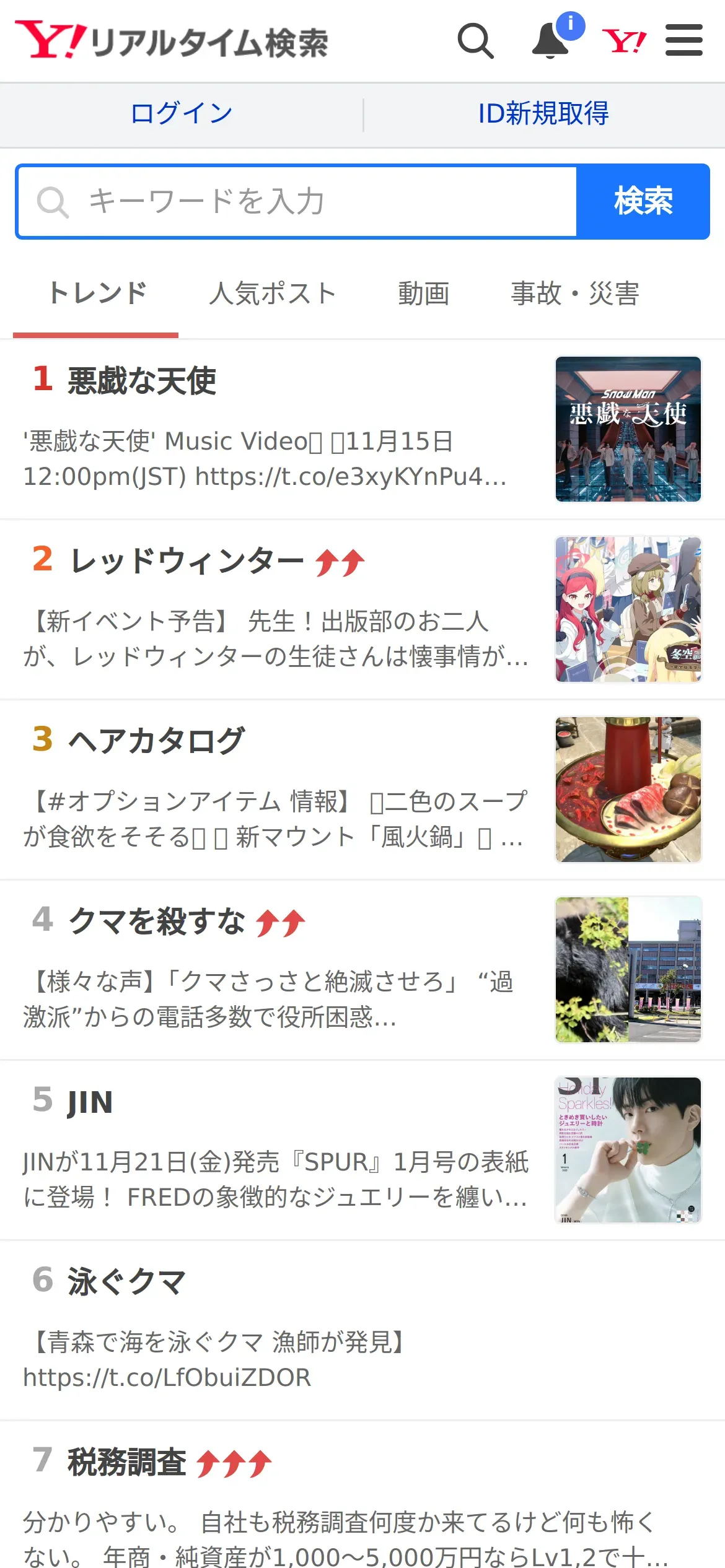Go to Yahoo! Japan top icon
Viewport: 725px width, 1568px height.
(x=624, y=41)
